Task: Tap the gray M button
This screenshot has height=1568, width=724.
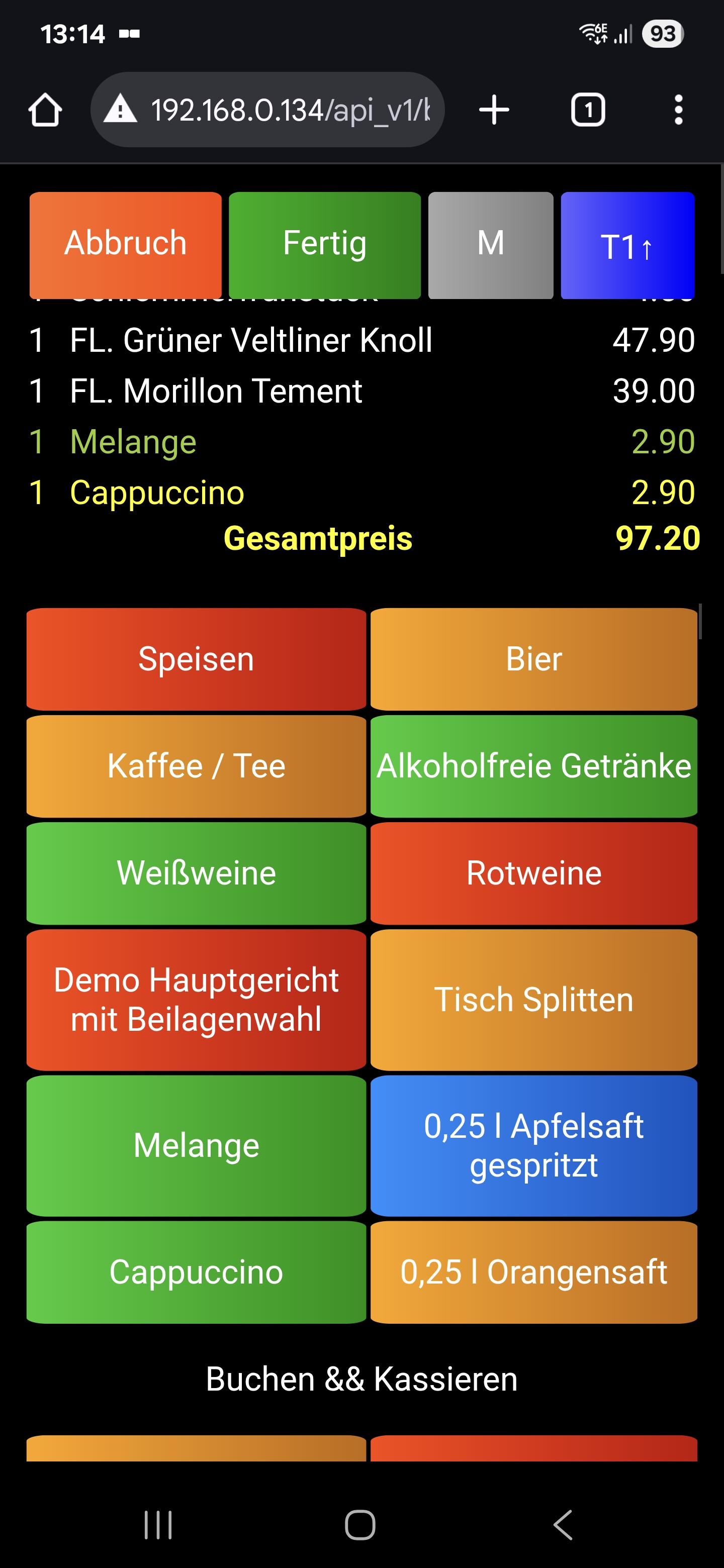Action: [491, 245]
